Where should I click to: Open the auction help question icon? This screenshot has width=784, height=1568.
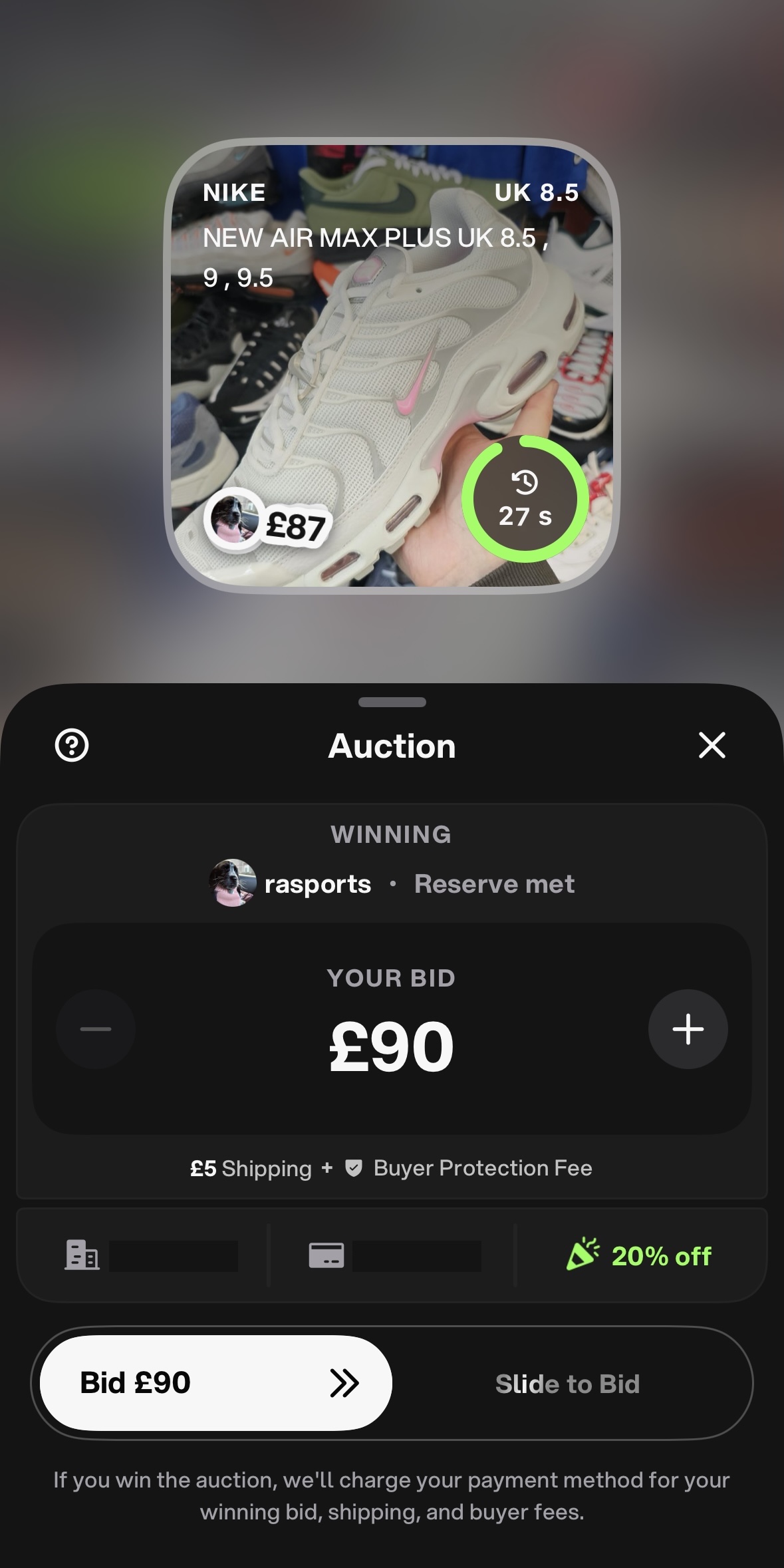72,745
